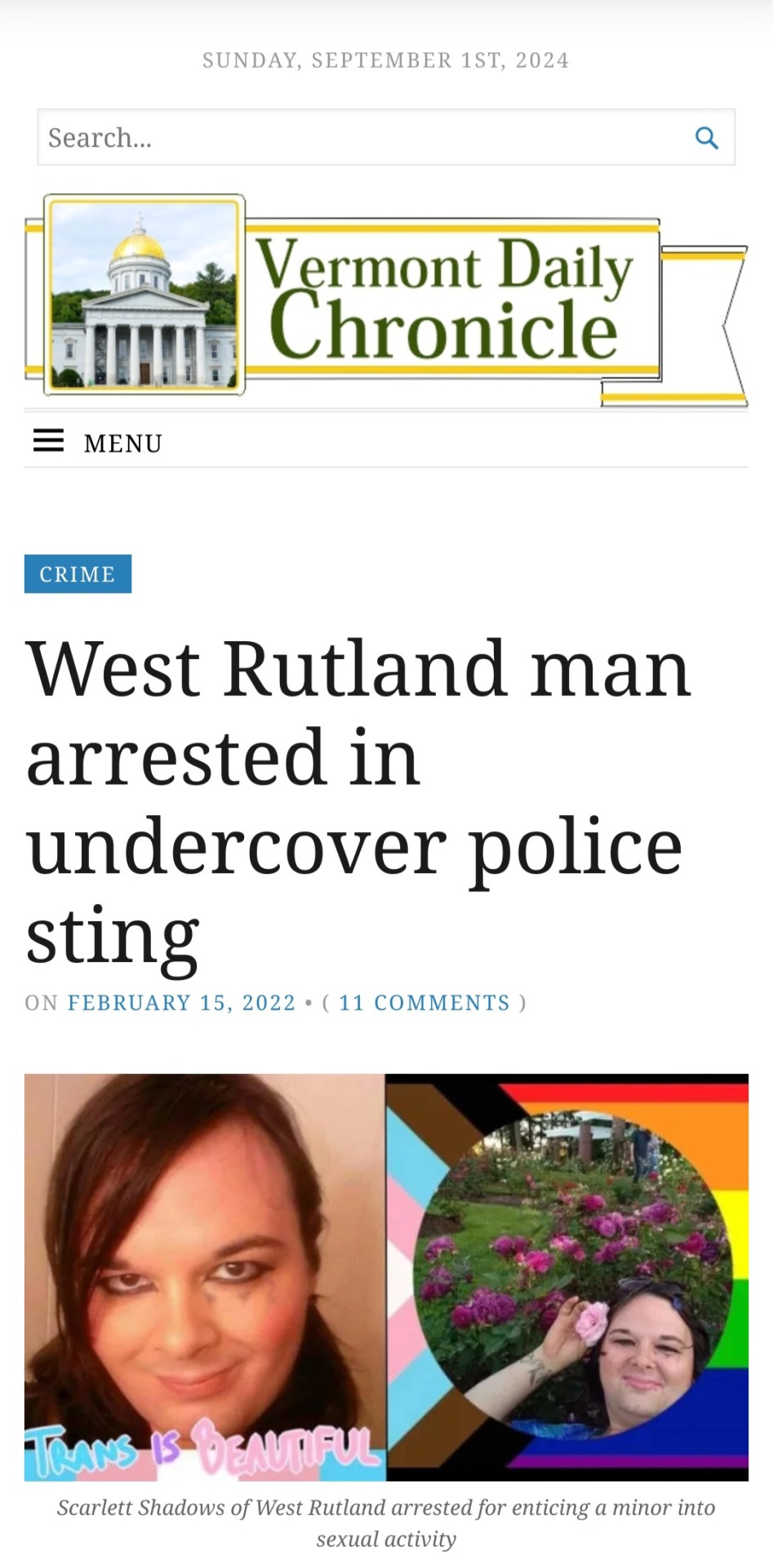This screenshot has height=1568, width=773.
Task: View the 11 Comments link
Action: [424, 1003]
